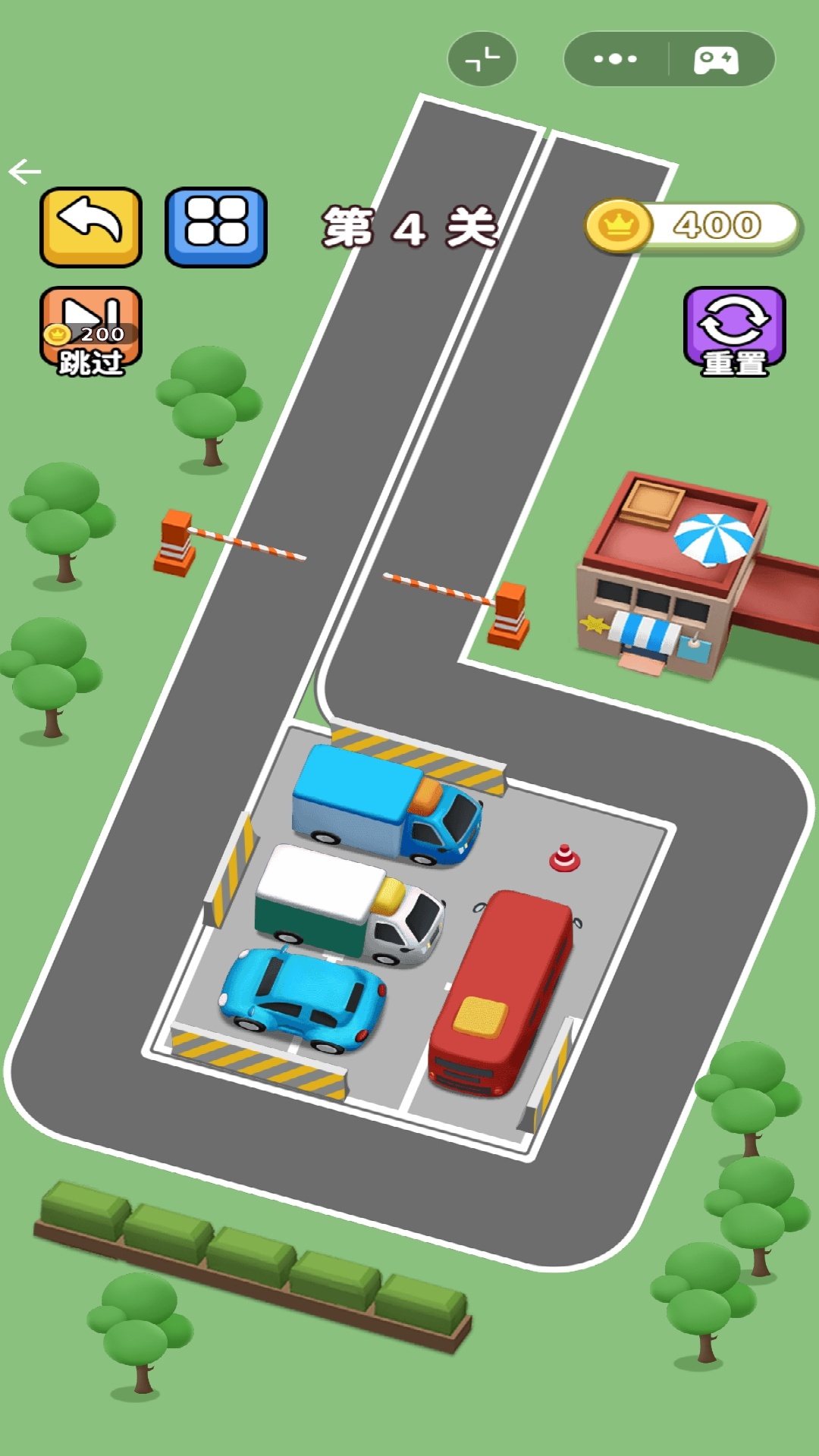Tap the 400 gold coin balance

692,226
